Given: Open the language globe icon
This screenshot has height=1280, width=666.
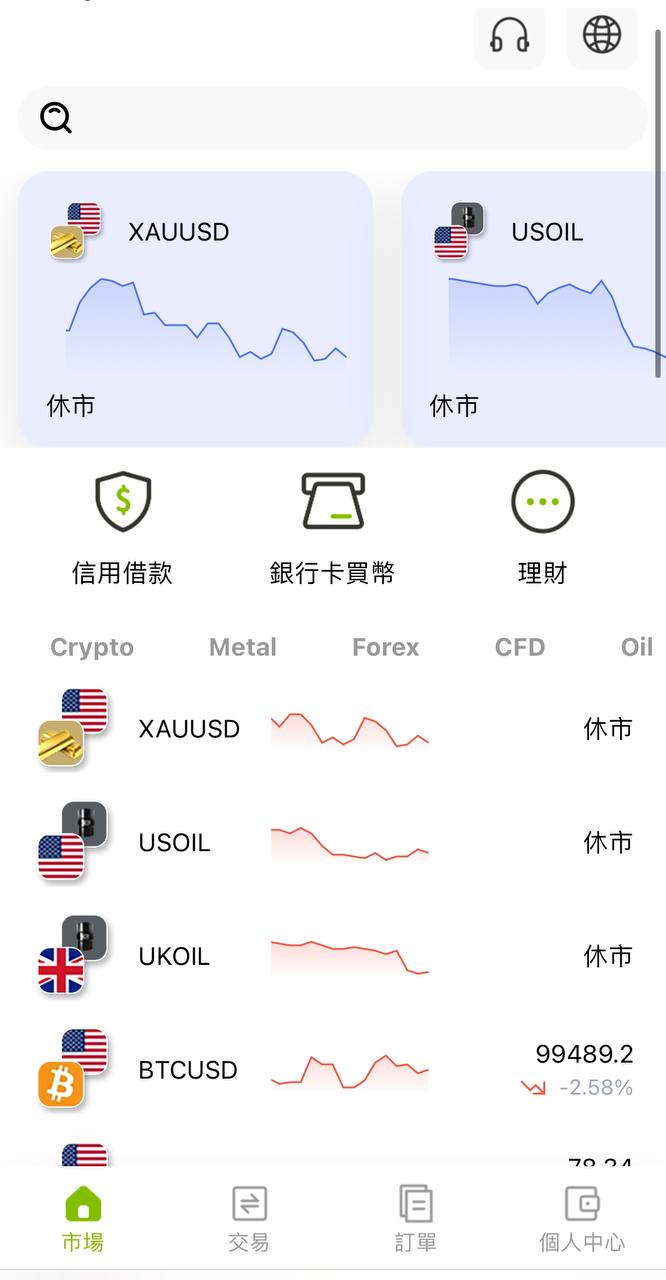Looking at the screenshot, I should (x=601, y=36).
